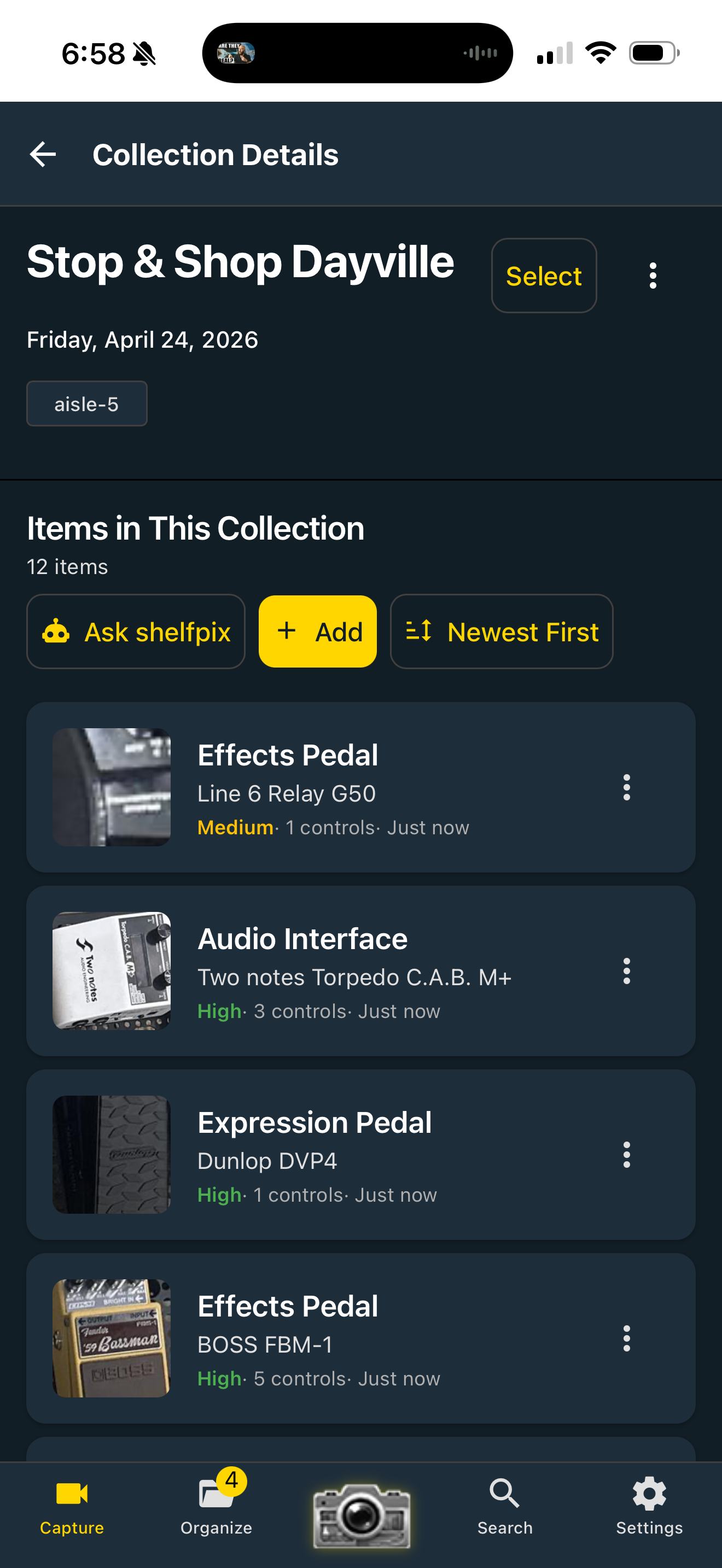The height and width of the screenshot is (1568, 722).
Task: Add a new item with the Add button
Action: click(317, 631)
